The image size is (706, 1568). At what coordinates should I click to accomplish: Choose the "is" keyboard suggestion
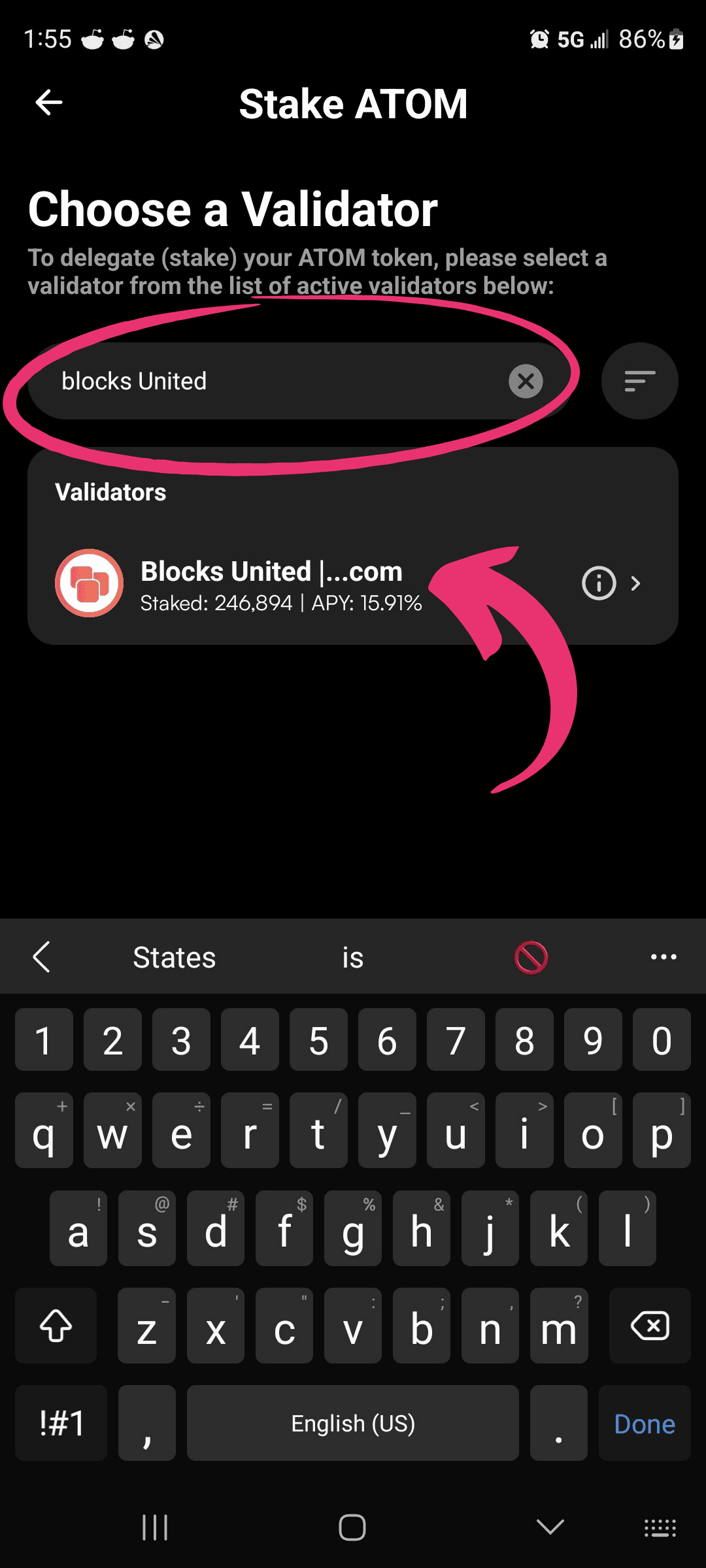click(x=353, y=958)
